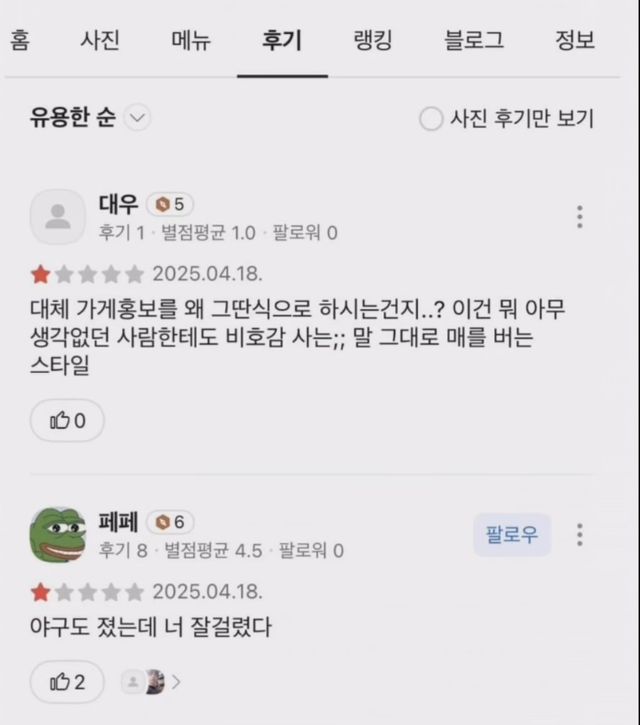Enable 사진 후기만 보기 filter
Image resolution: width=640 pixels, height=725 pixels.
click(x=431, y=119)
